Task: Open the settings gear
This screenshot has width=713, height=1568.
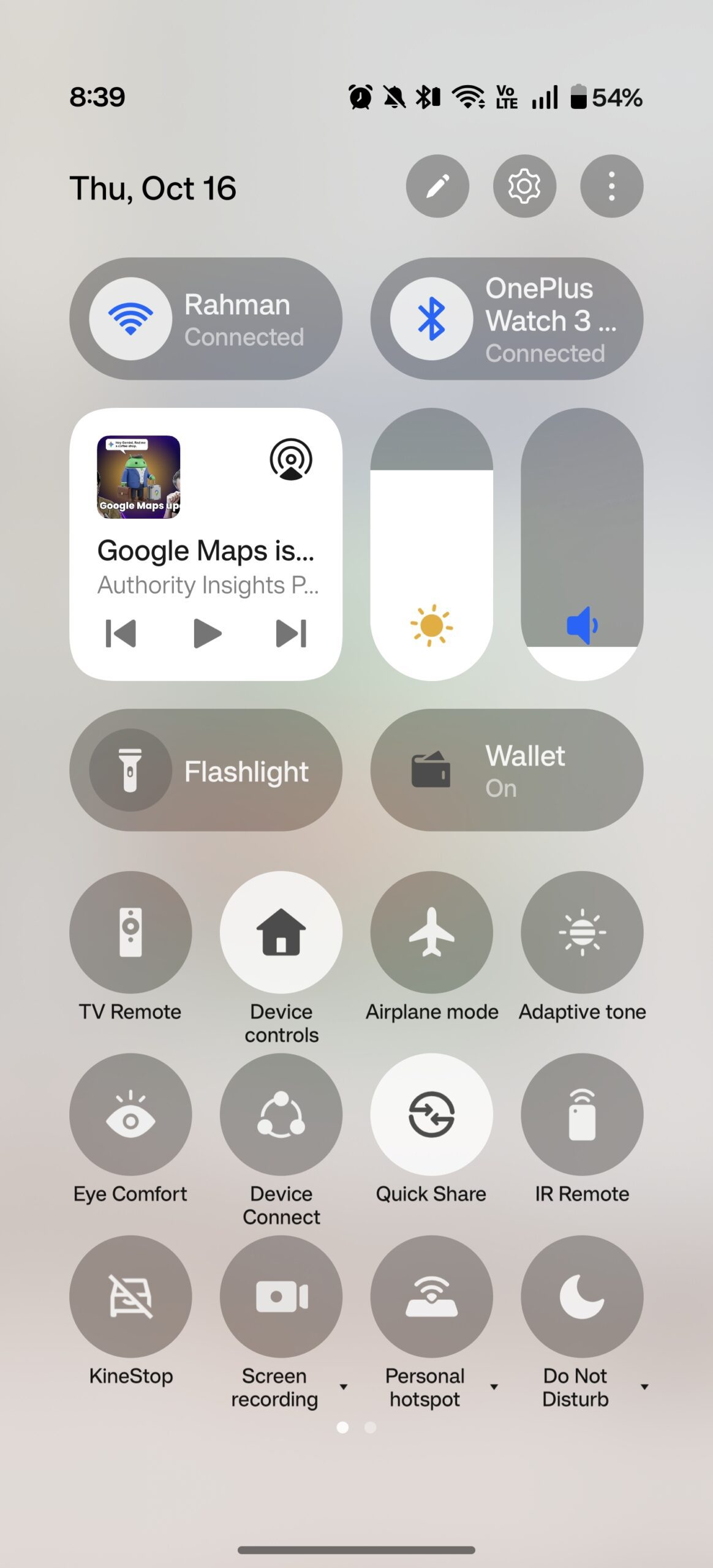Action: [x=524, y=186]
